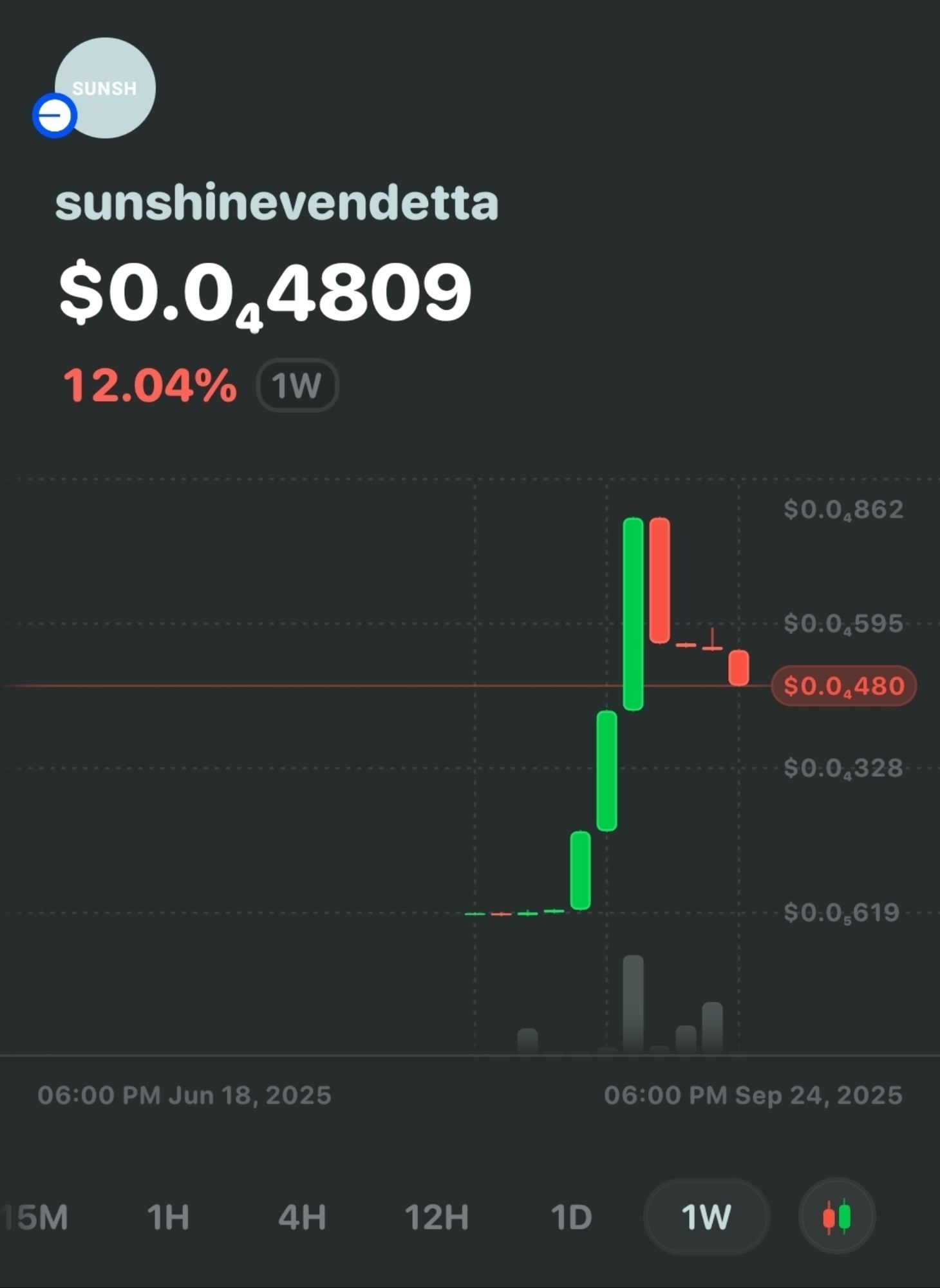Show the 1D chart timeframe
Screen dimensions: 940x1288
[571, 1217]
